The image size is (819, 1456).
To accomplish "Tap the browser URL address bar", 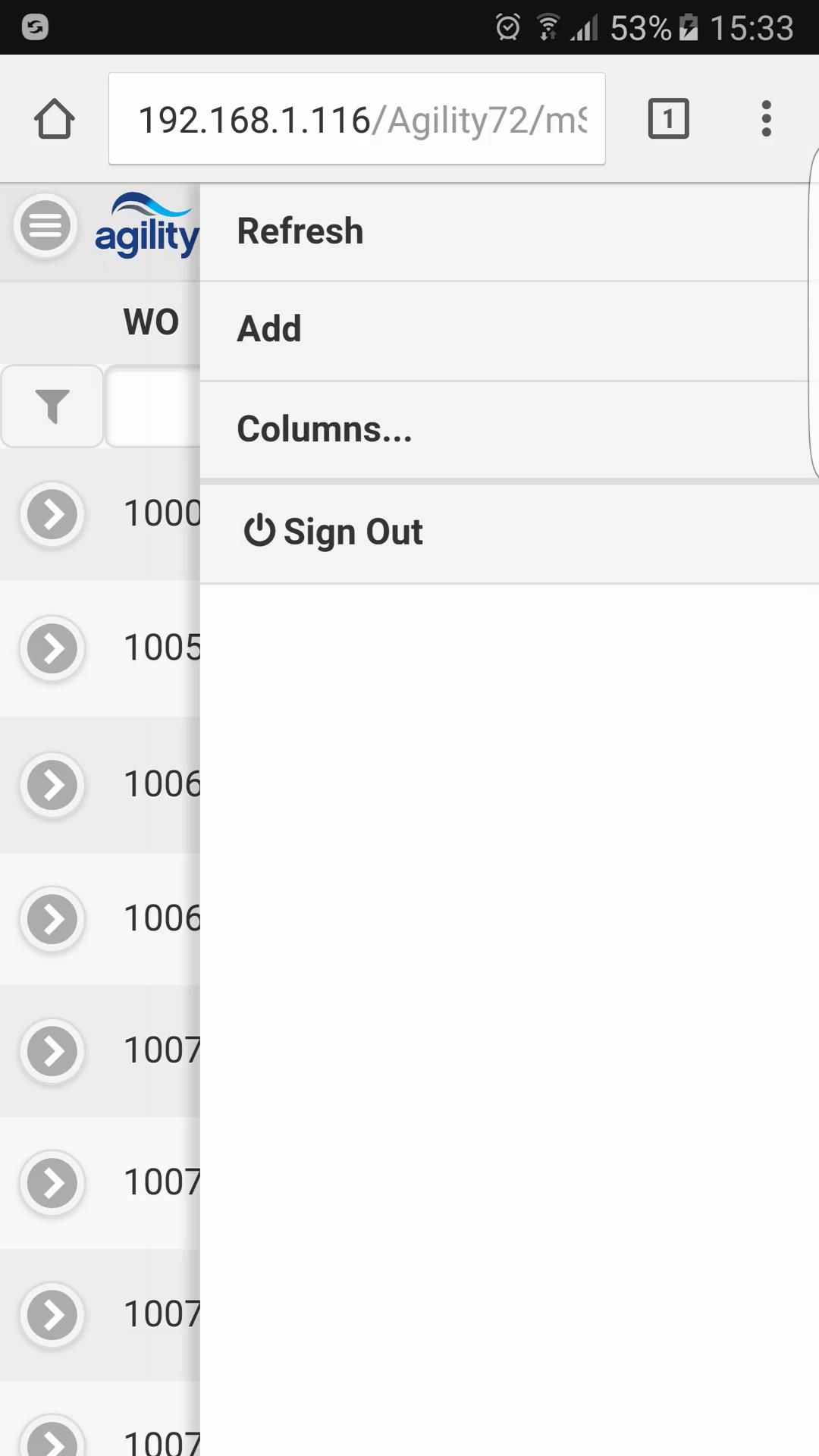I will [356, 119].
